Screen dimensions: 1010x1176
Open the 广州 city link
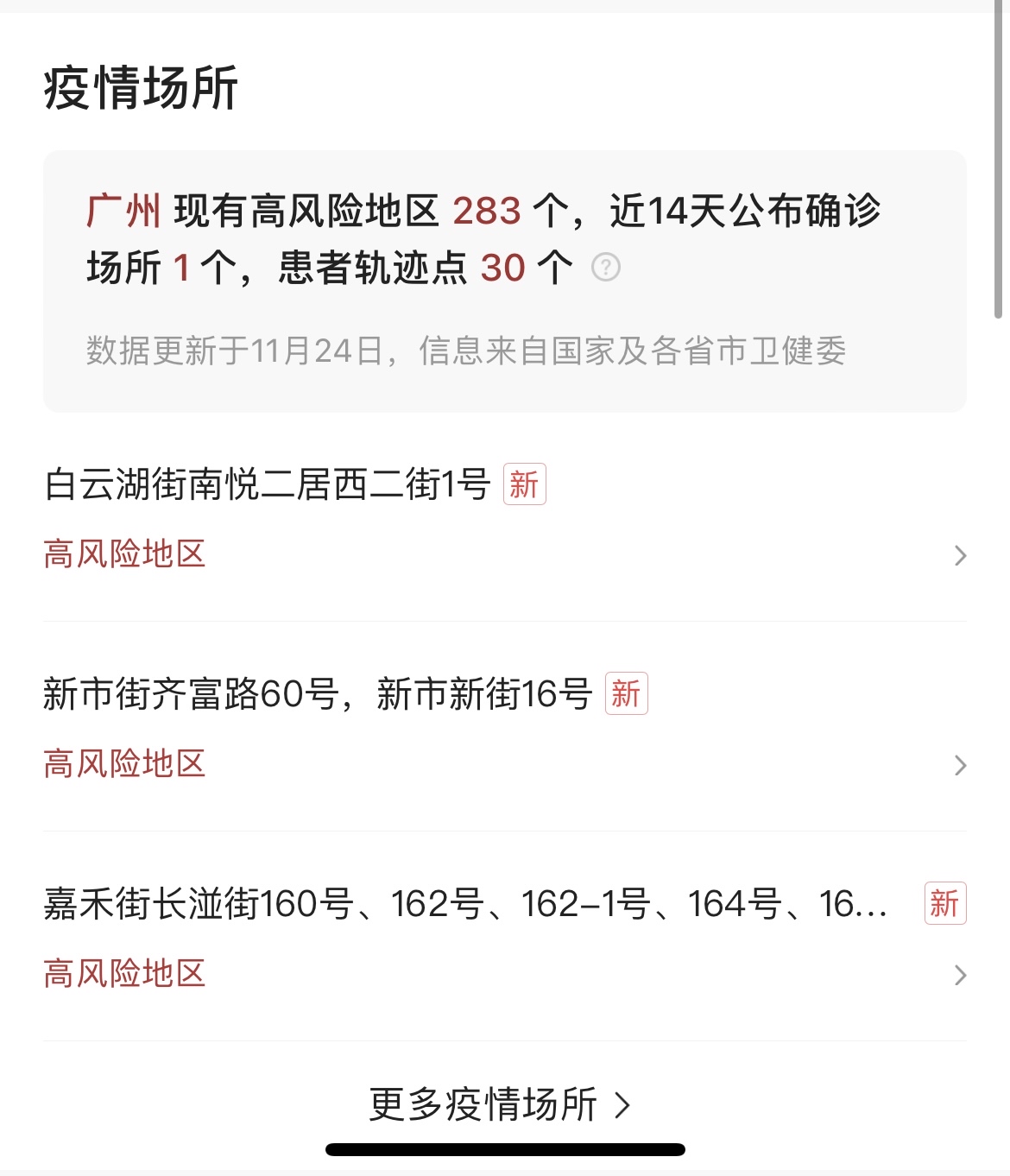tap(123, 211)
